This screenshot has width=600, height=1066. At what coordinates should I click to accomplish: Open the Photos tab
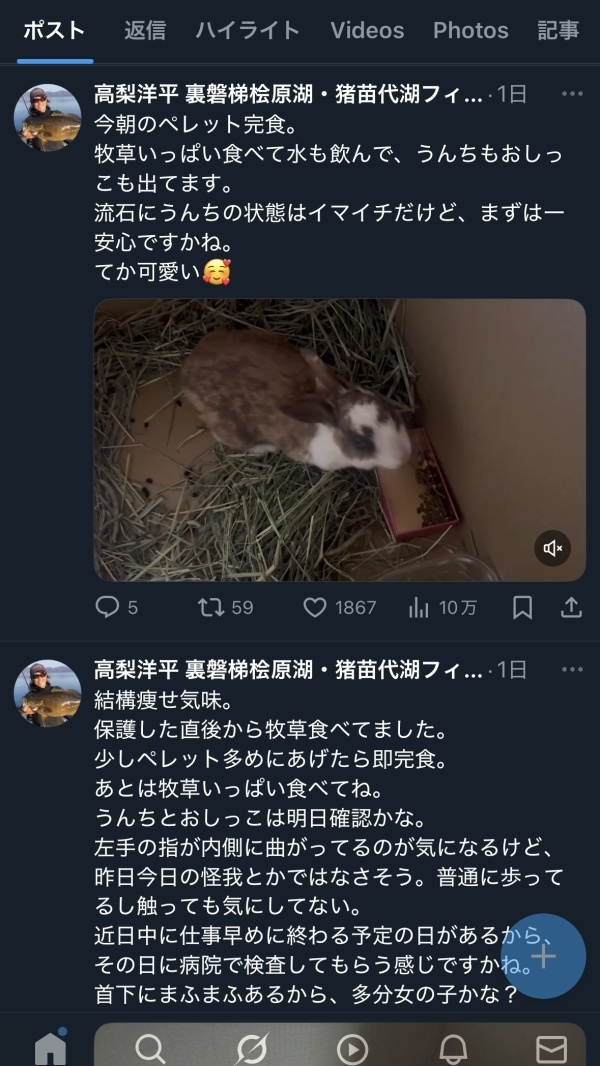coord(470,30)
